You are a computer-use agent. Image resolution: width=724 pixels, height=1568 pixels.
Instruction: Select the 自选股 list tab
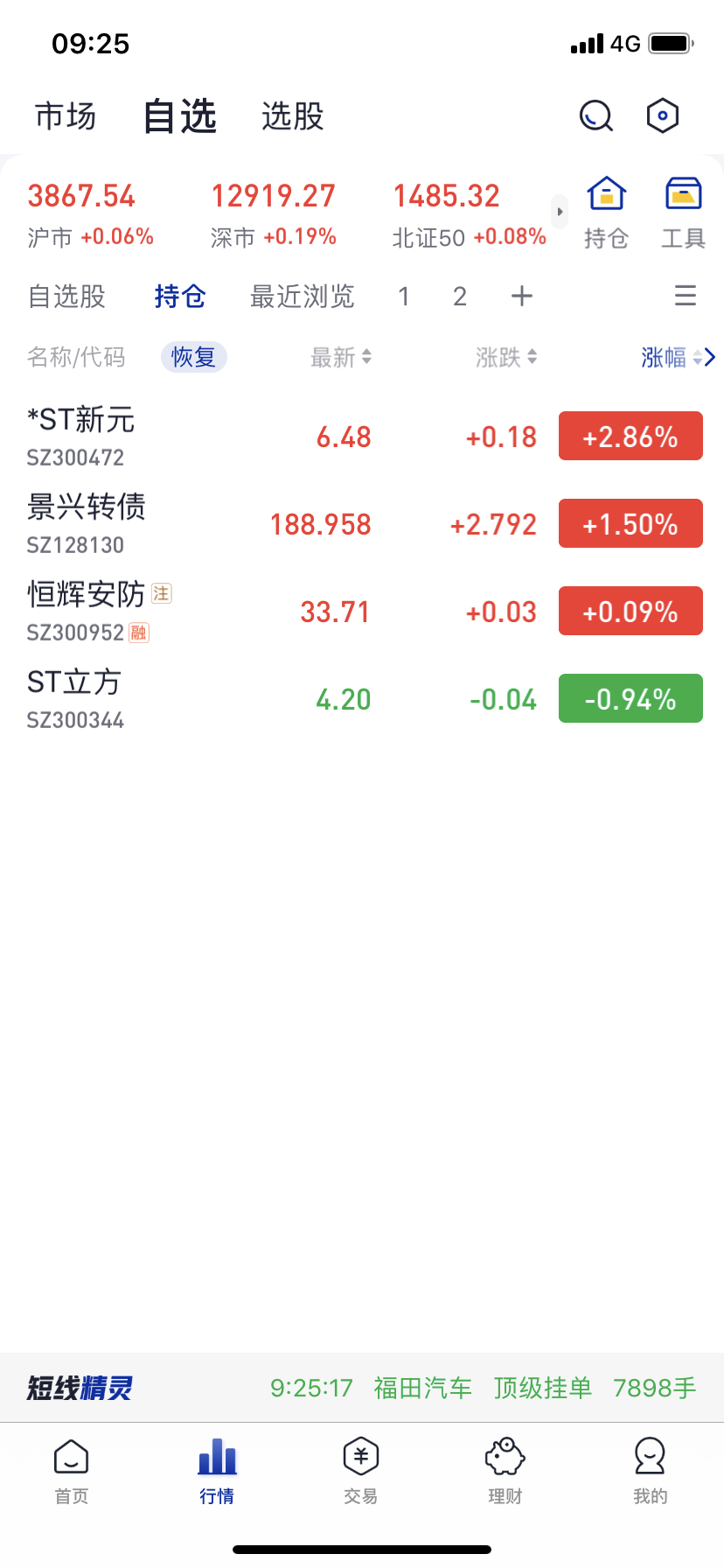click(67, 297)
